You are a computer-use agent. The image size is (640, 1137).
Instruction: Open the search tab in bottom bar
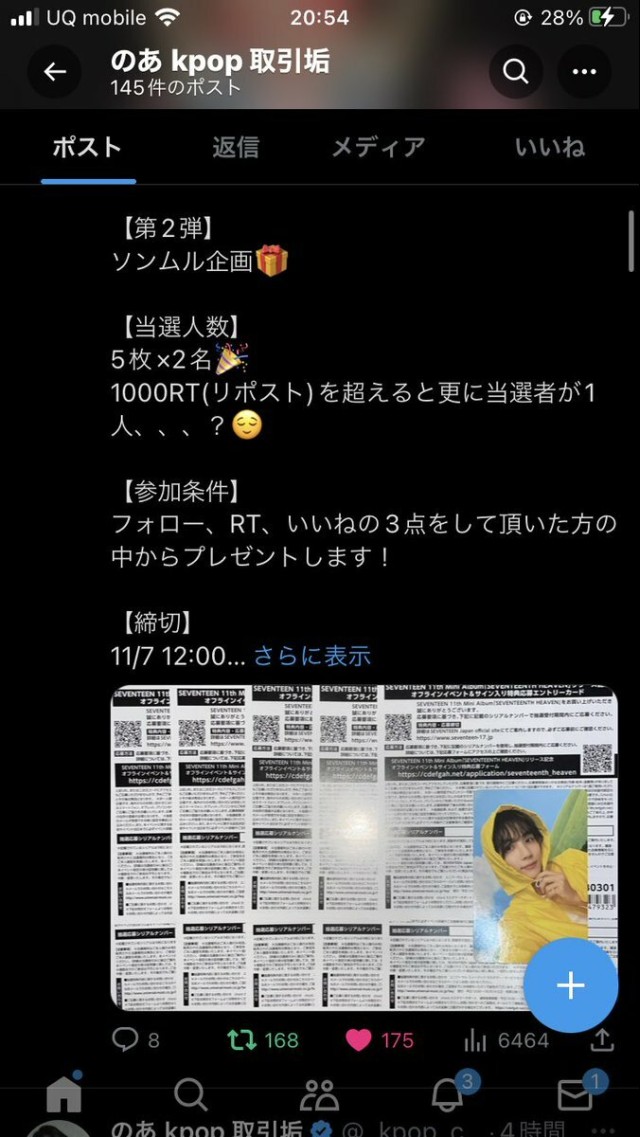pyautogui.click(x=190, y=1095)
